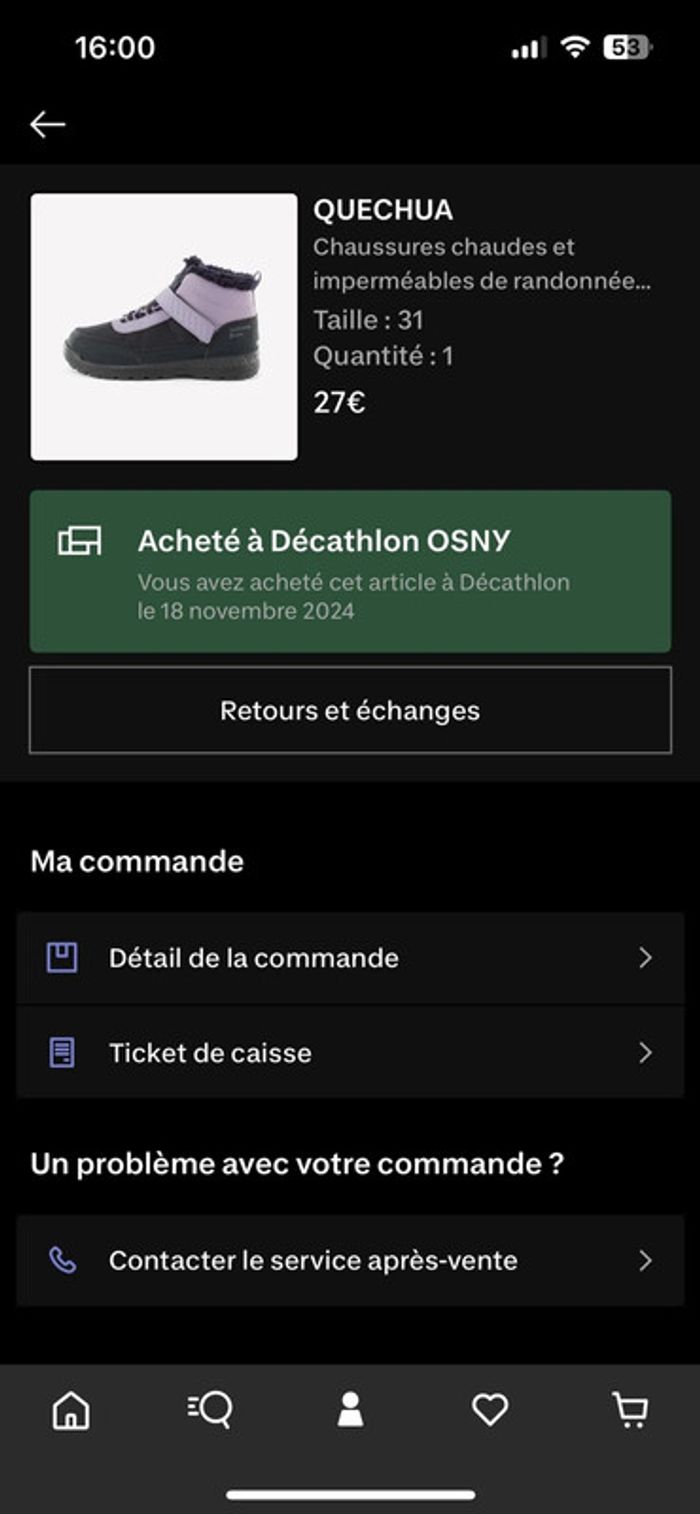Open Détail de la commande

(350, 958)
